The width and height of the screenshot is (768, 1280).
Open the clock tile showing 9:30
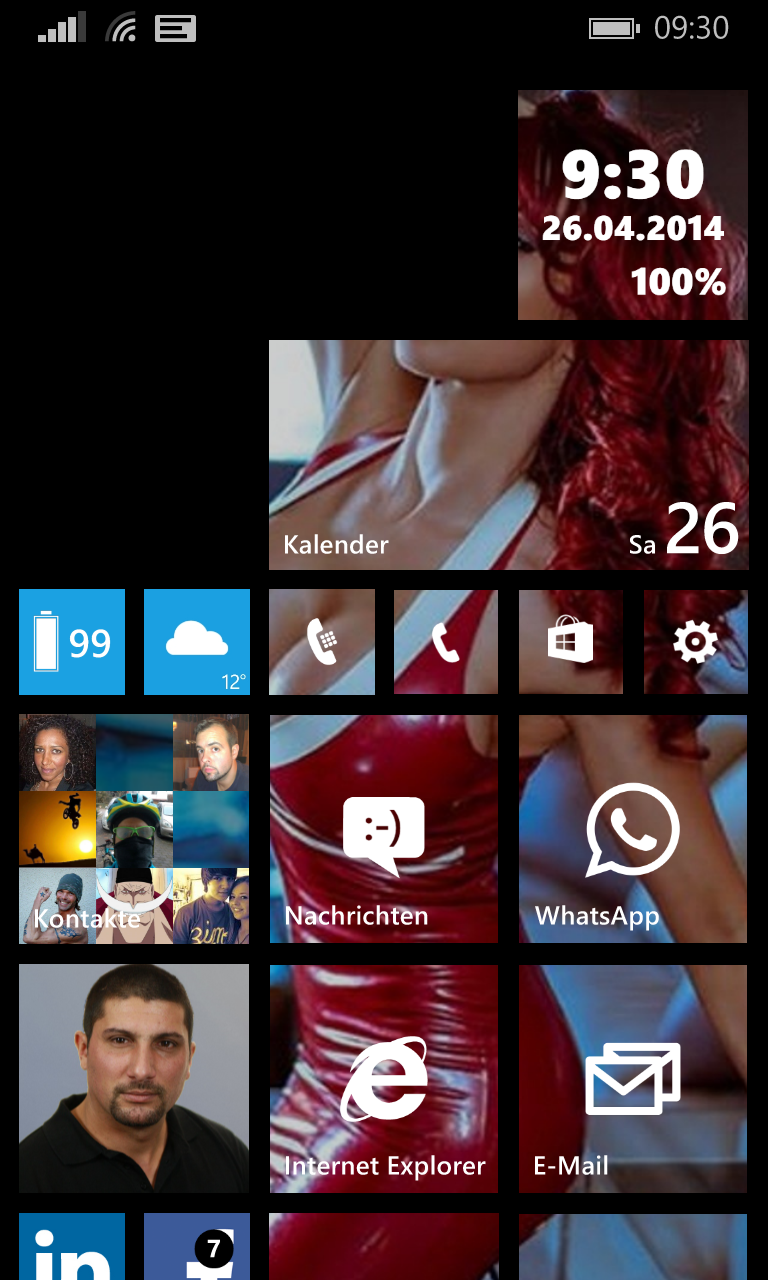coord(633,205)
